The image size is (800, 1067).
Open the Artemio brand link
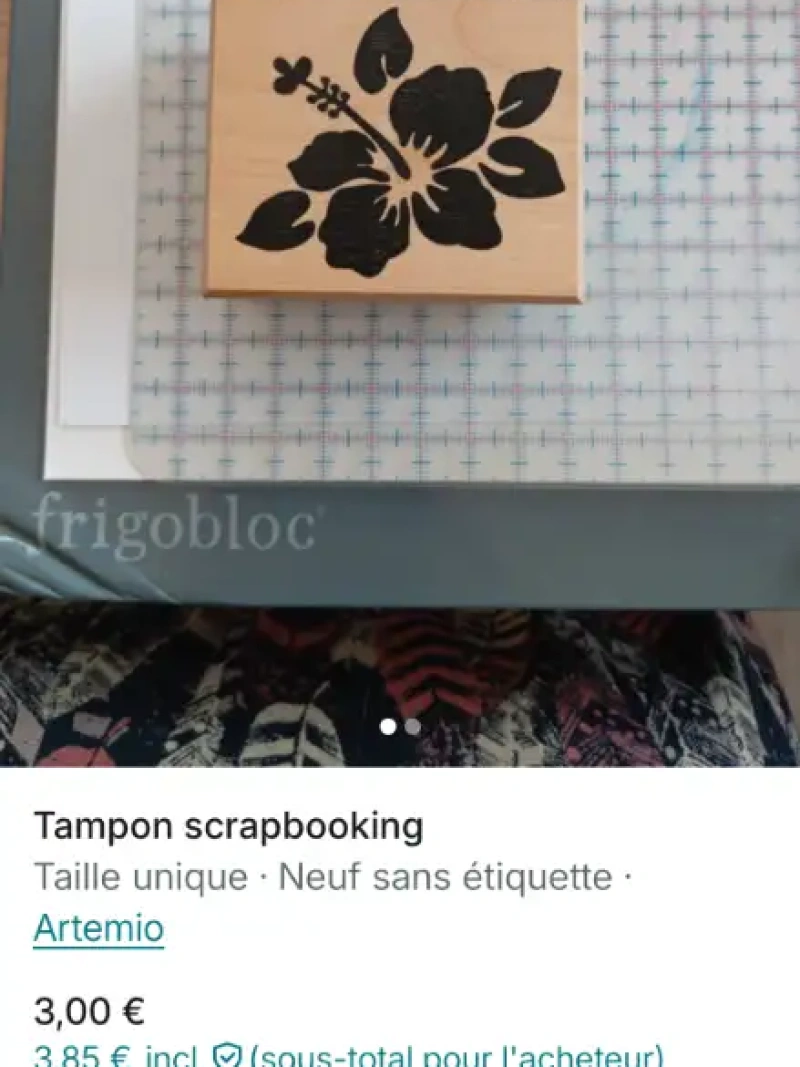pyautogui.click(x=98, y=929)
